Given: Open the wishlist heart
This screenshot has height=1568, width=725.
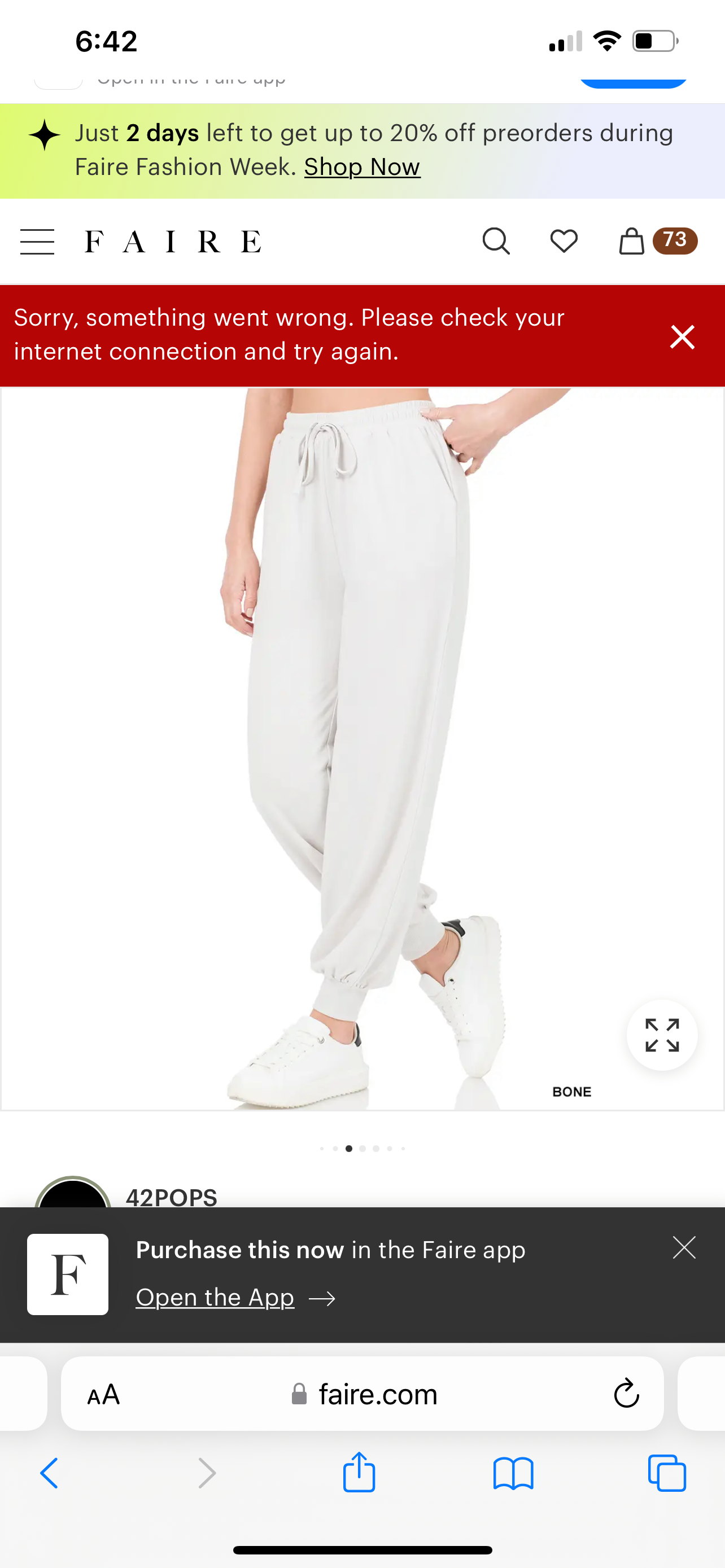Looking at the screenshot, I should pos(564,242).
